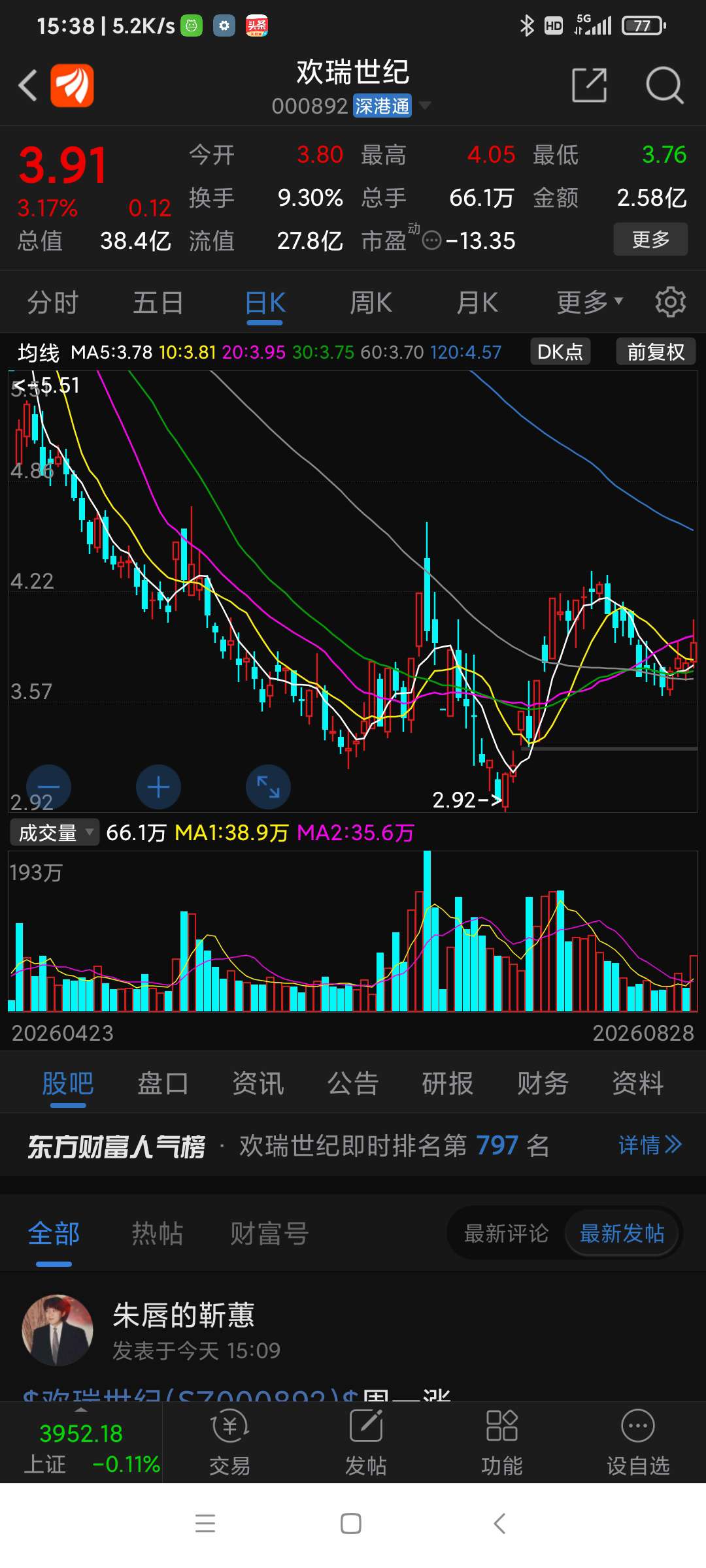Select the 月K chart tab

[477, 303]
